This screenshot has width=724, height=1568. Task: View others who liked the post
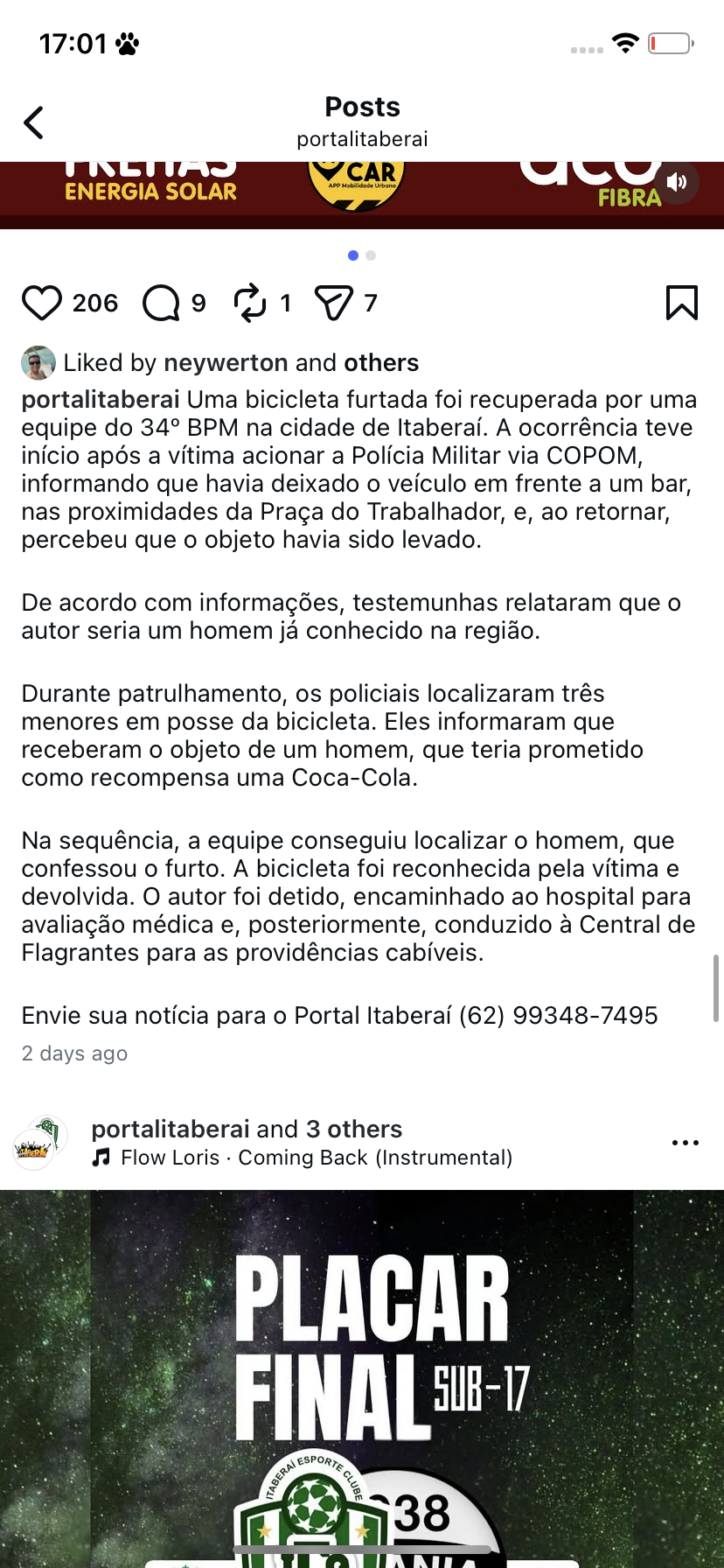pos(381,362)
